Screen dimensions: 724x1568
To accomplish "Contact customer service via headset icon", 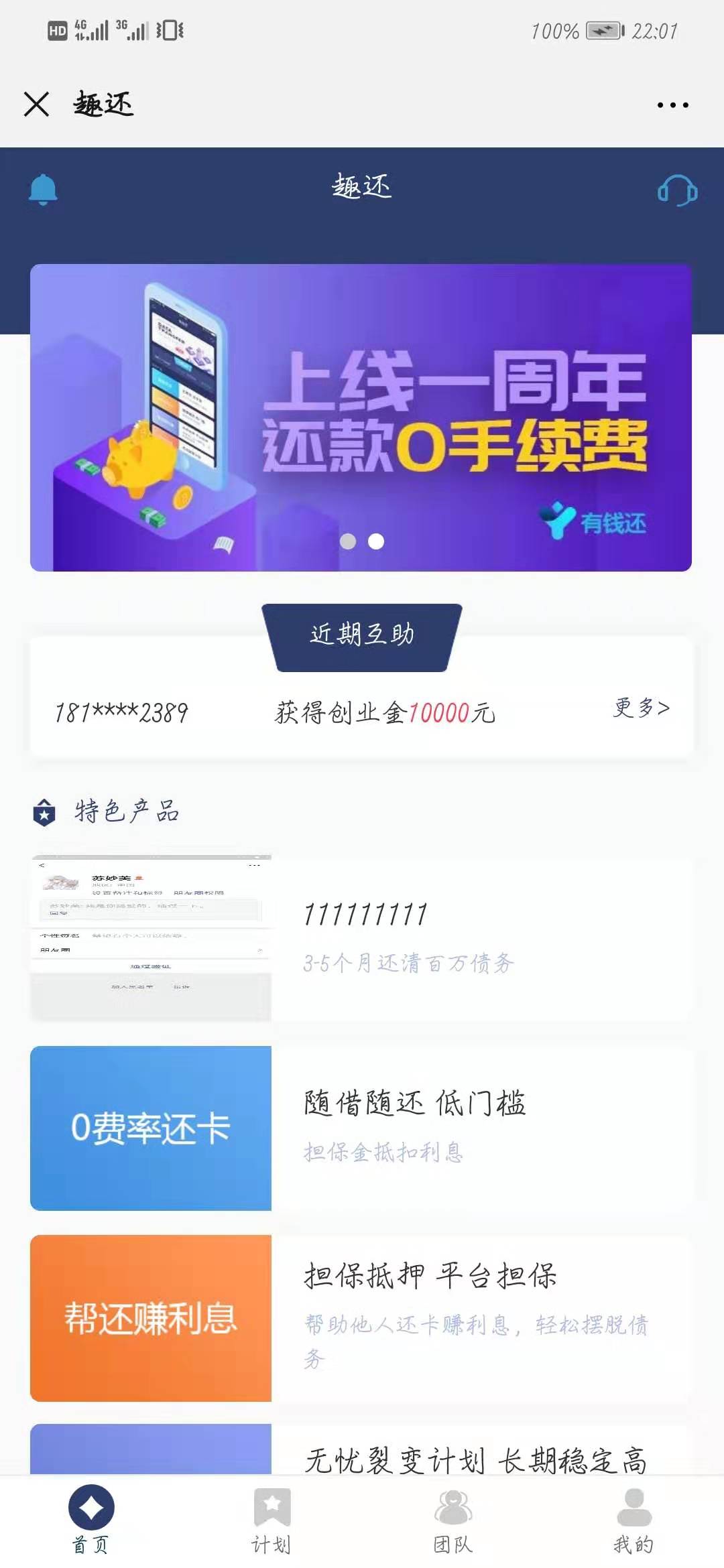I will 677,191.
